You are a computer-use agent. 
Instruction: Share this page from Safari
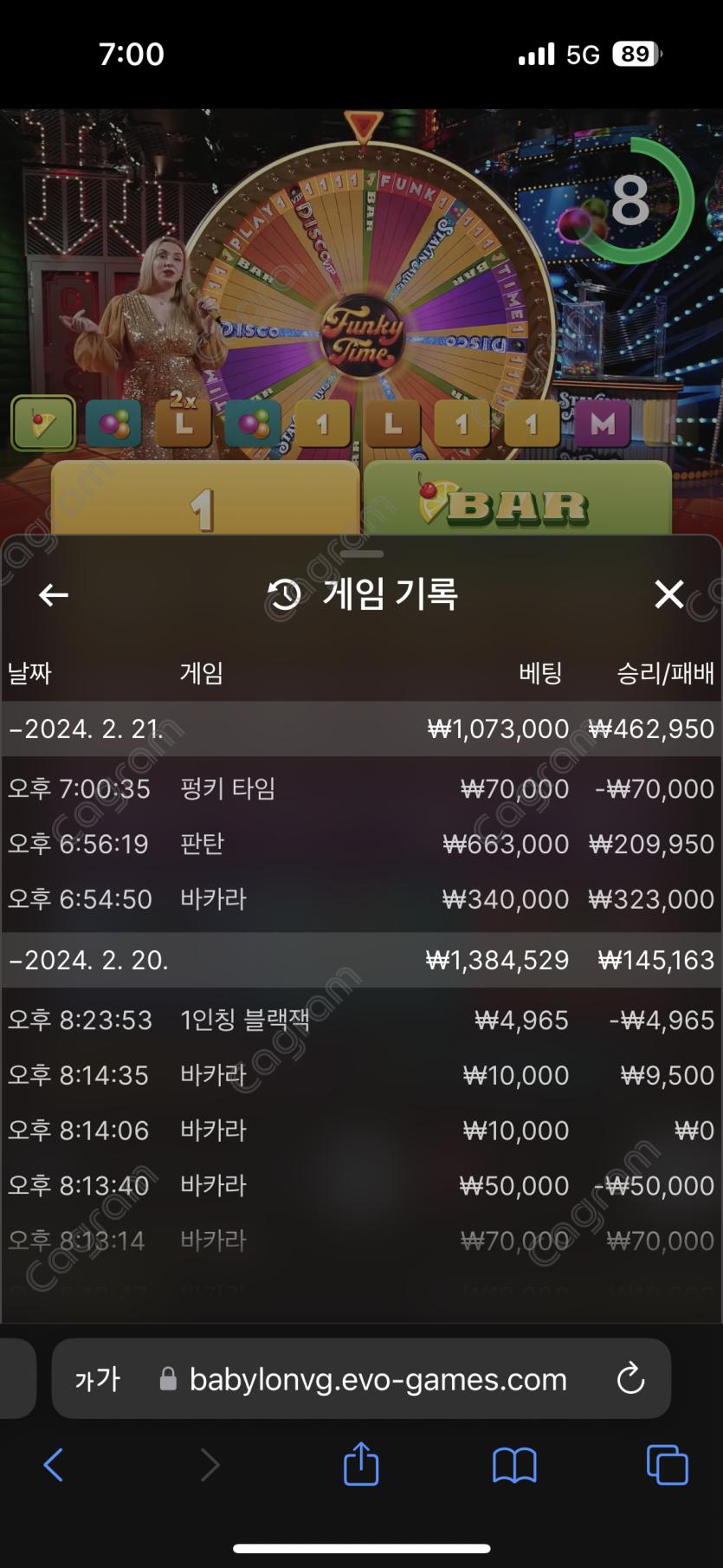(x=361, y=1464)
